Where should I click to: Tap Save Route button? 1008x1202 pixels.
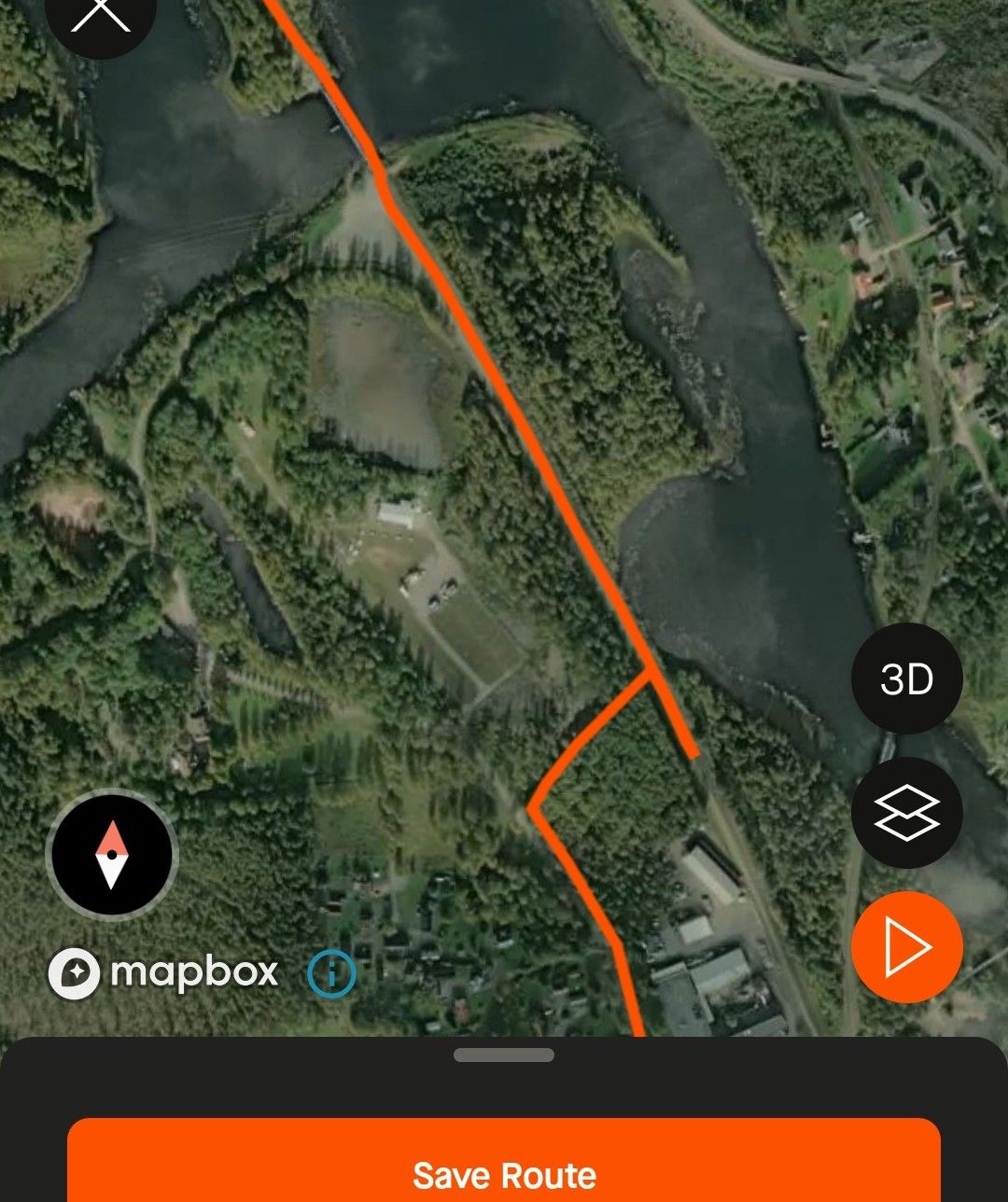[x=504, y=1173]
